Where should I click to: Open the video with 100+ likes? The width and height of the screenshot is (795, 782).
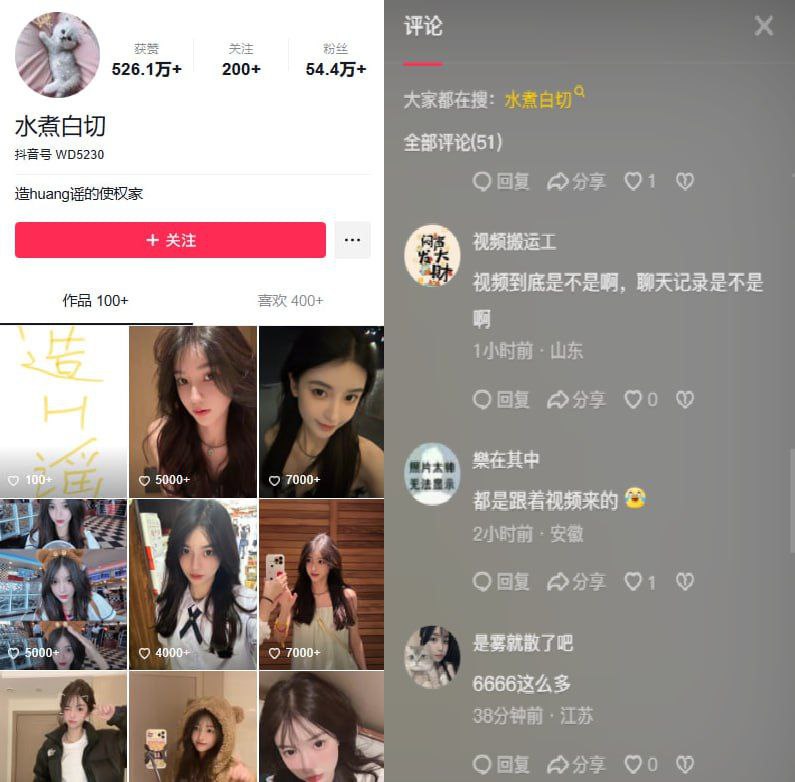tap(64, 410)
